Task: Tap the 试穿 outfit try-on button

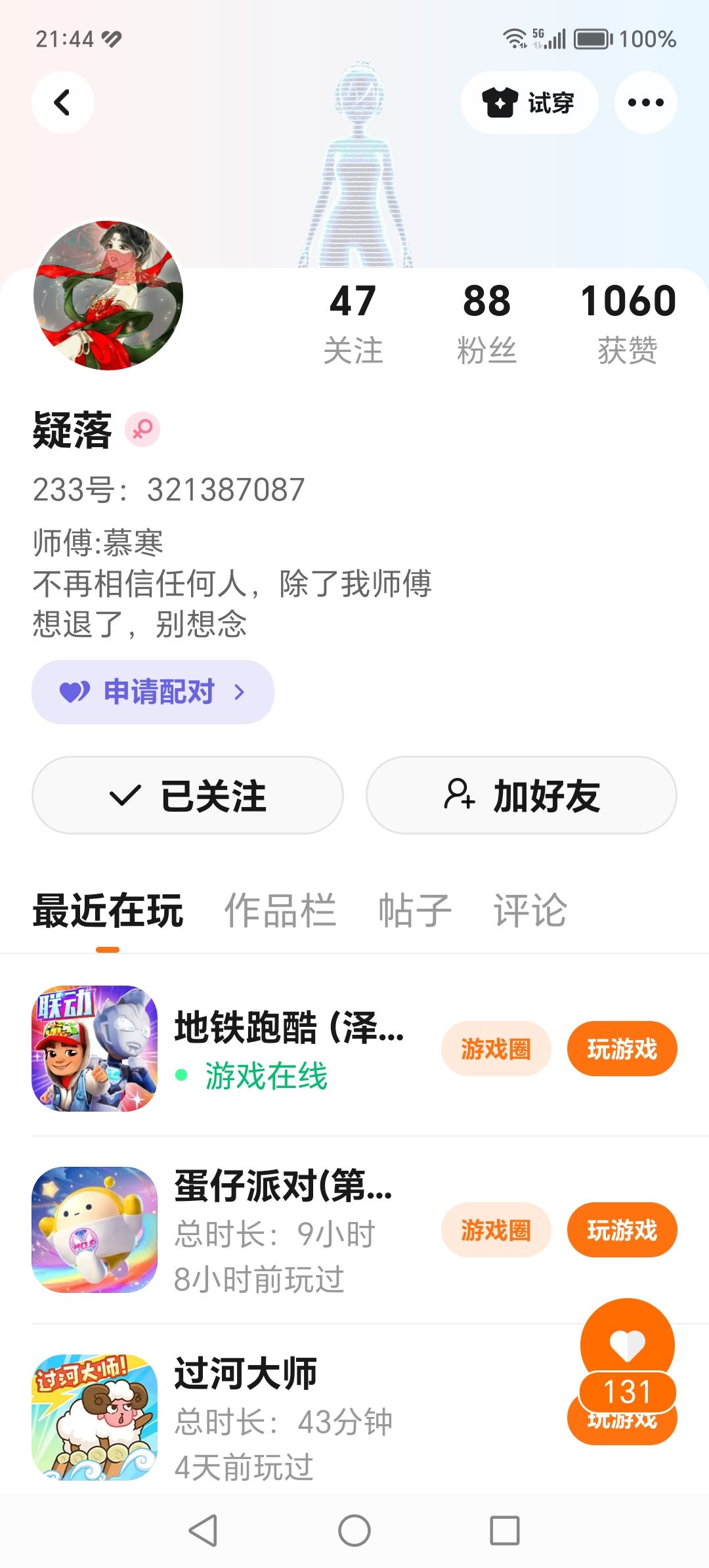Action: [529, 102]
